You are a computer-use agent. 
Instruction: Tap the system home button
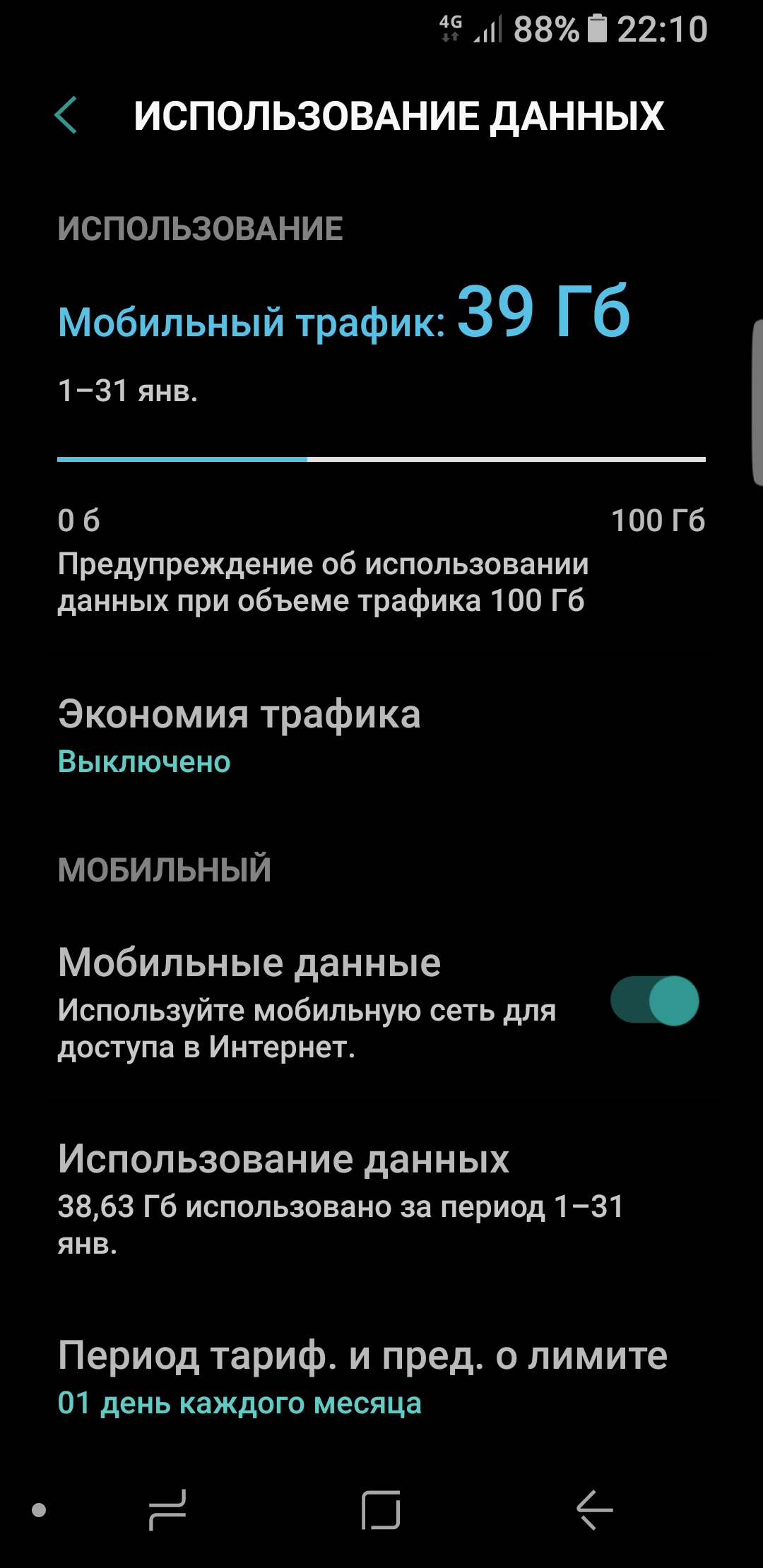point(381,1510)
